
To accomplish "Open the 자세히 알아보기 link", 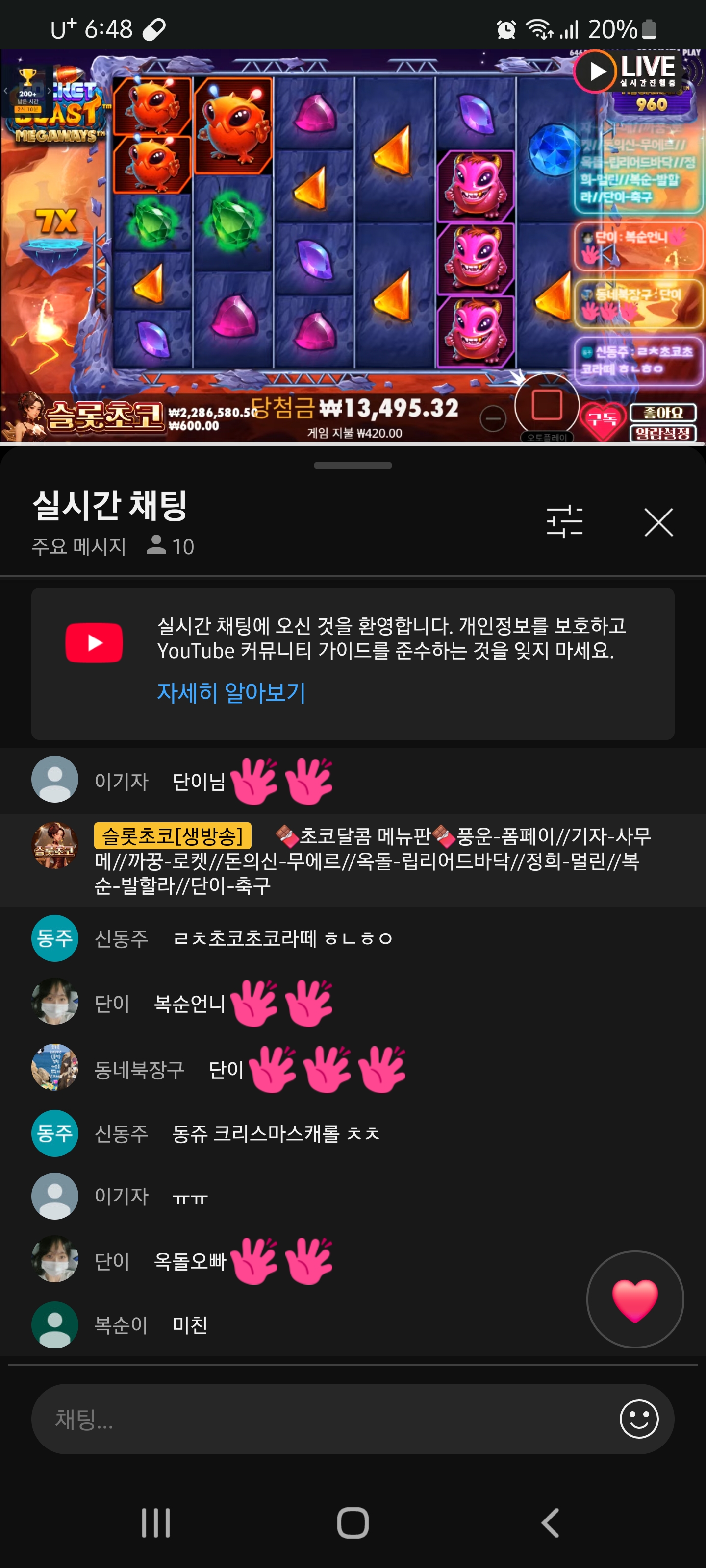I will 231,692.
